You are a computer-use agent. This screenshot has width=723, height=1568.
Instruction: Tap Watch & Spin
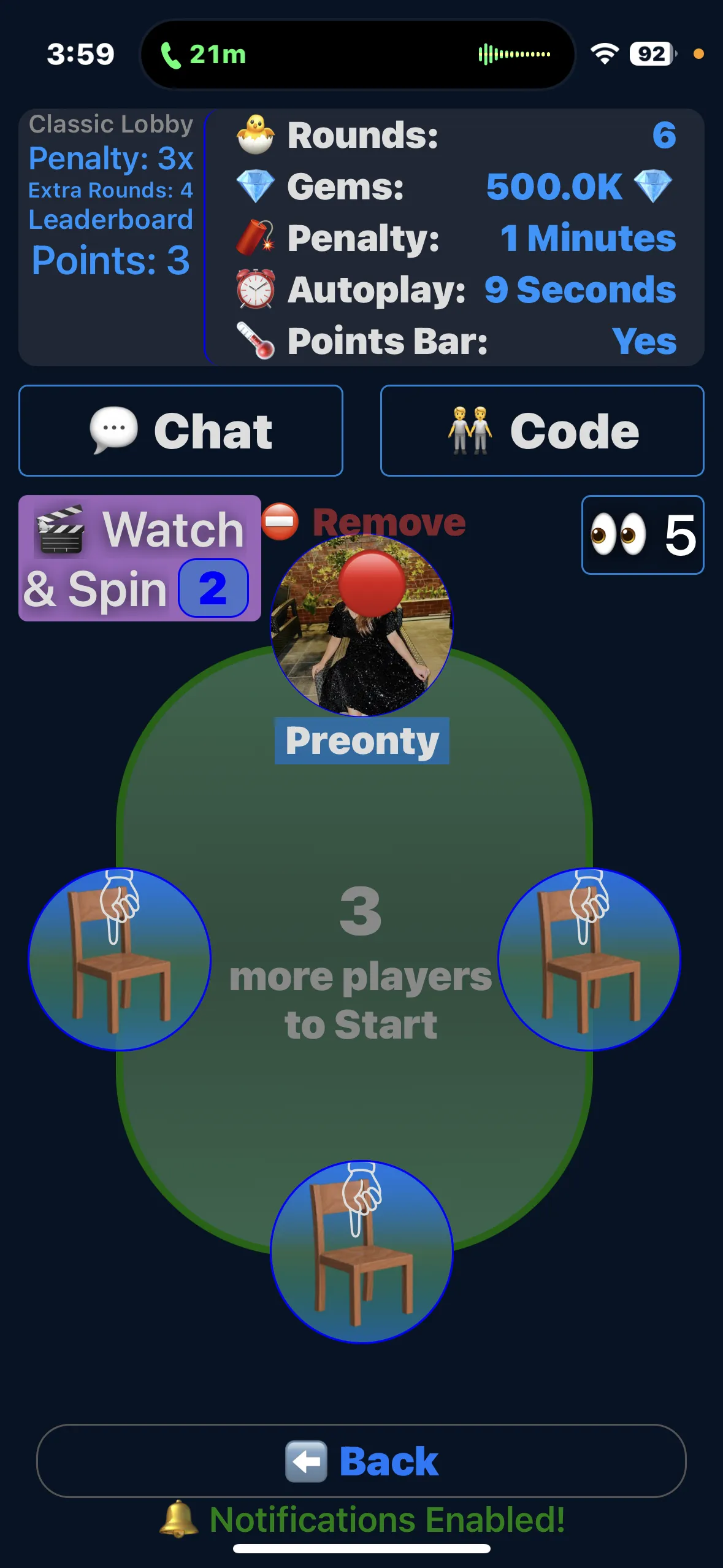pyautogui.click(x=140, y=558)
